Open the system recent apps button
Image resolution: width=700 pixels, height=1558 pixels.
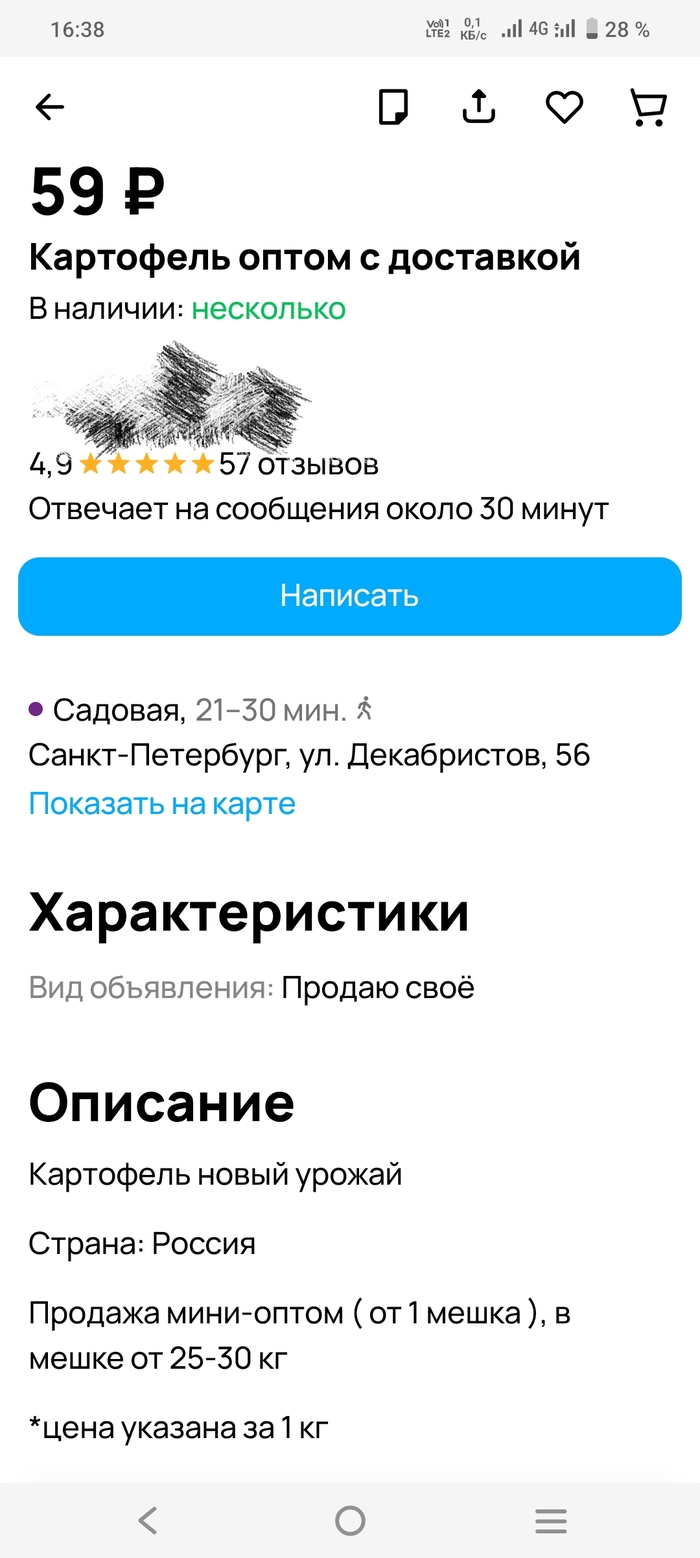551,1521
